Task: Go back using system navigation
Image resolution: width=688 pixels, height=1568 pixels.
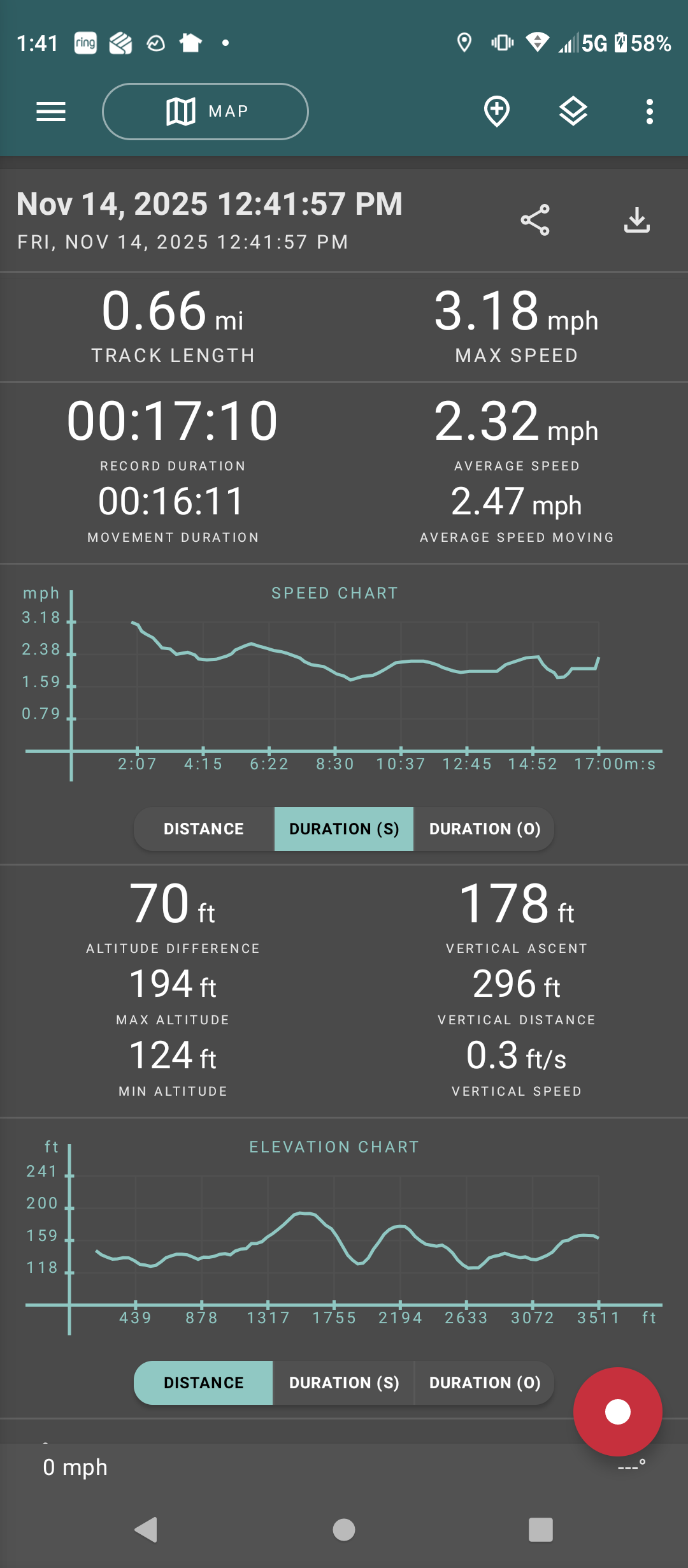Action: (147, 1529)
